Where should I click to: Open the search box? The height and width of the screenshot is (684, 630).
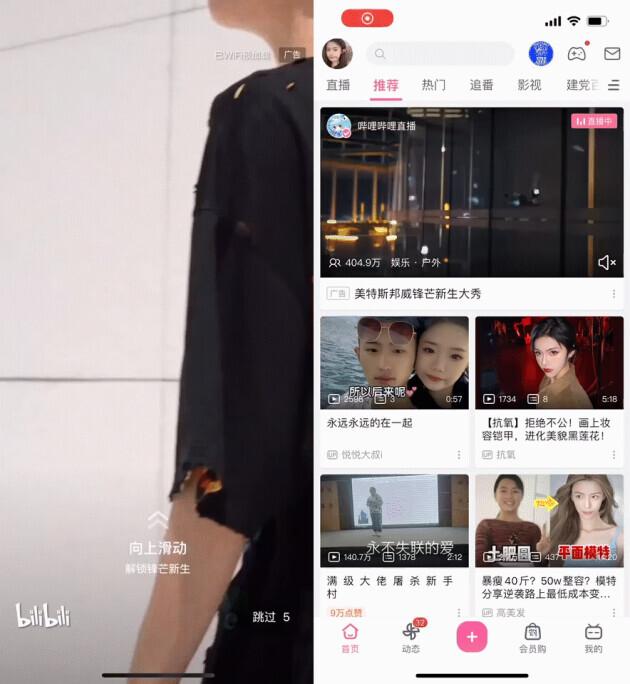coord(440,54)
